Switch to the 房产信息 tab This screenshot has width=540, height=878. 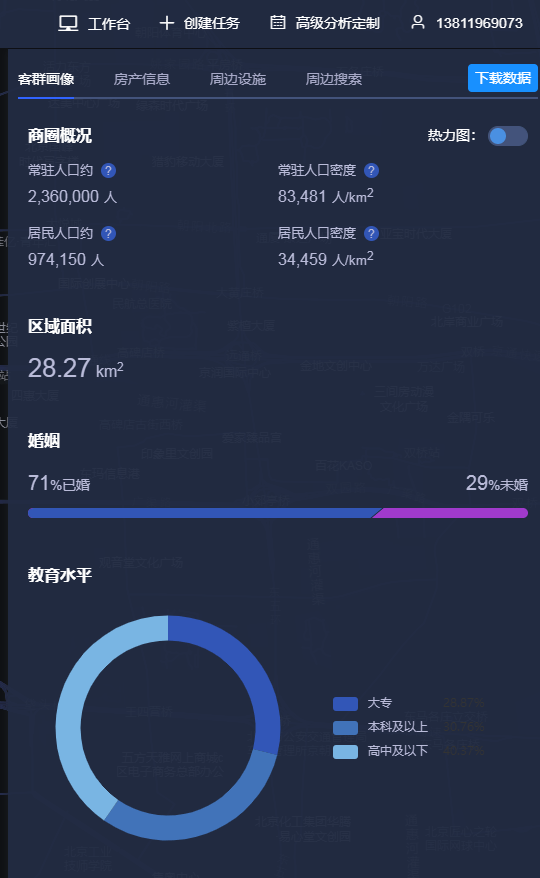point(142,79)
